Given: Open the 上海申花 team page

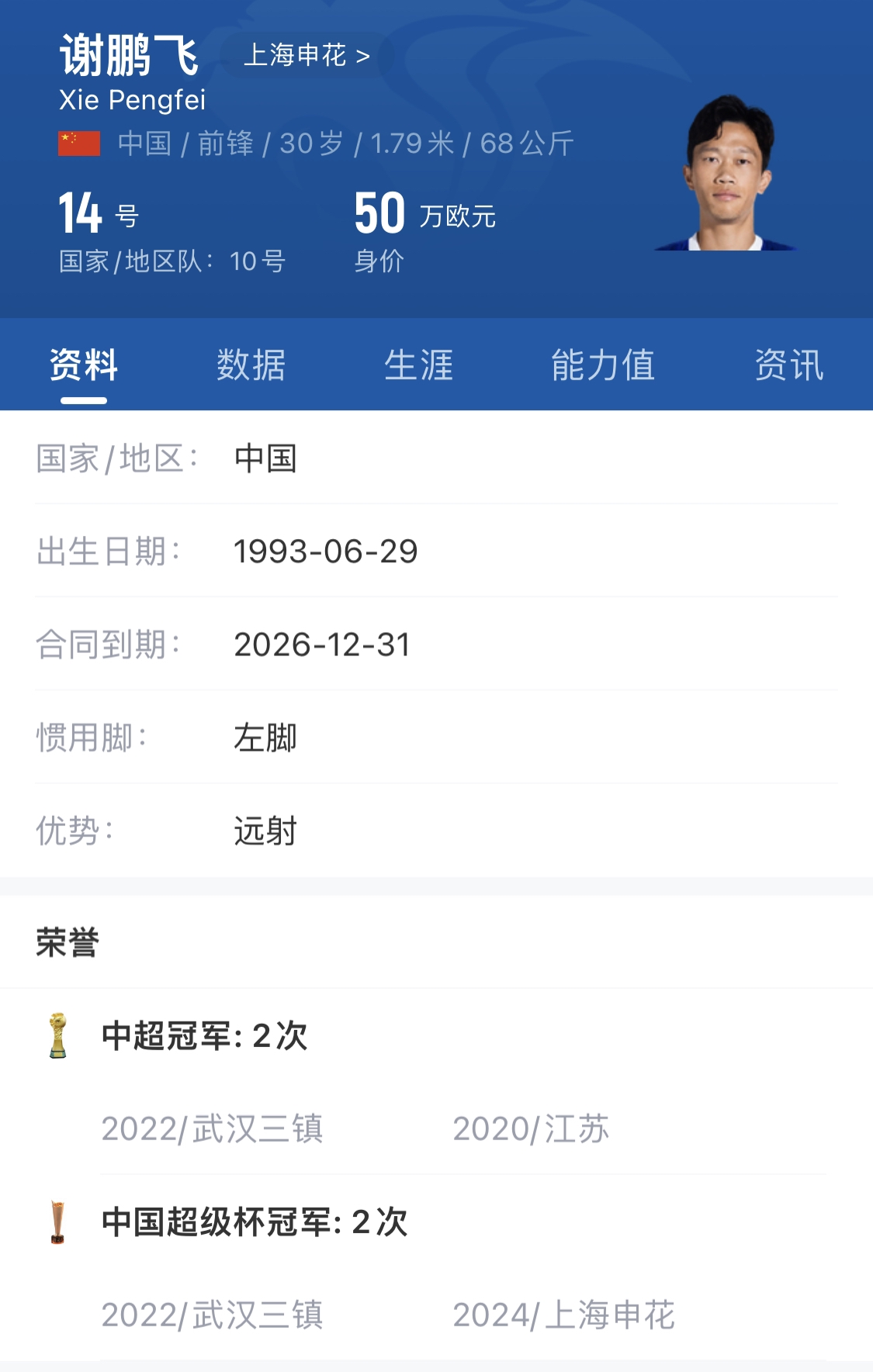Looking at the screenshot, I should tap(307, 56).
